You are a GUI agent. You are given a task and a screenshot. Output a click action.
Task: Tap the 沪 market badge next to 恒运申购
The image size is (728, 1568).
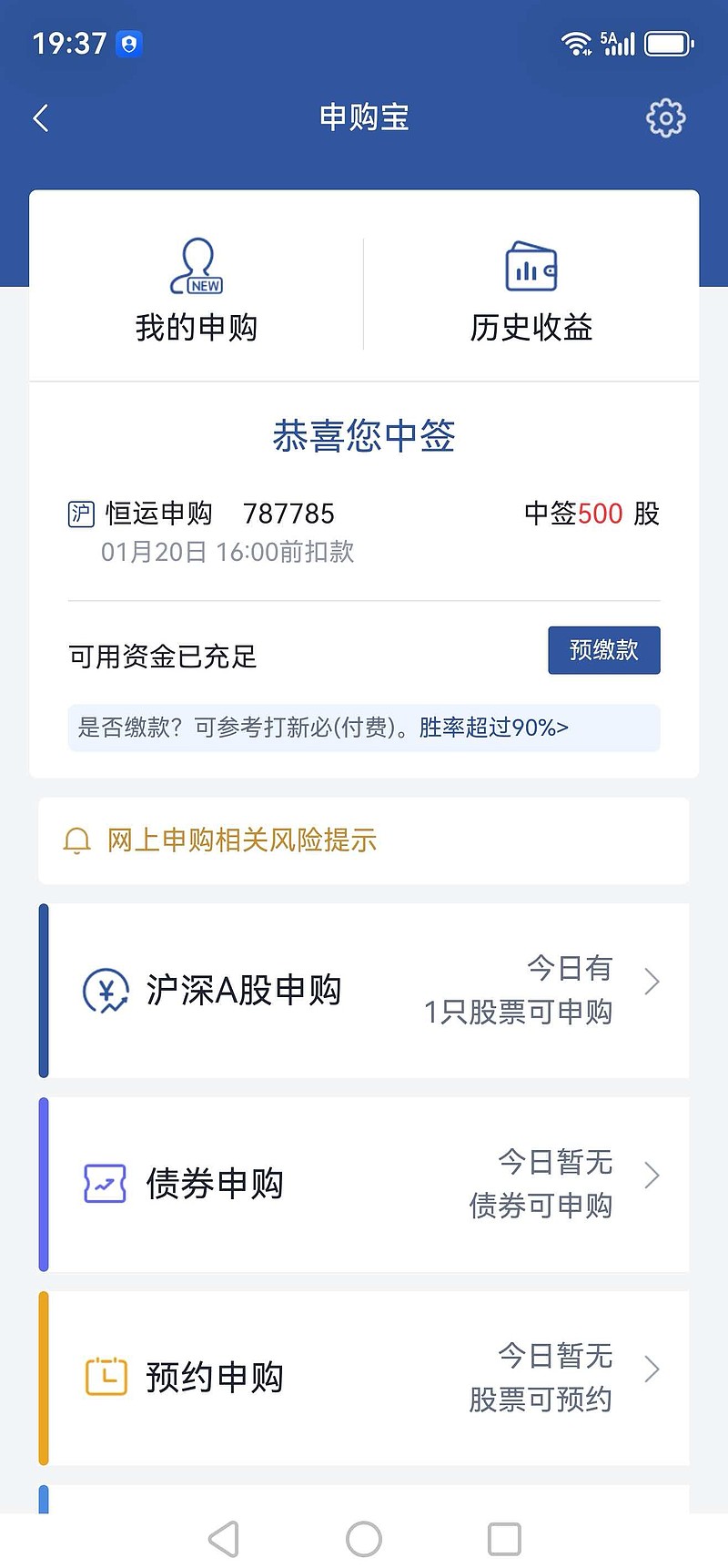pos(81,514)
